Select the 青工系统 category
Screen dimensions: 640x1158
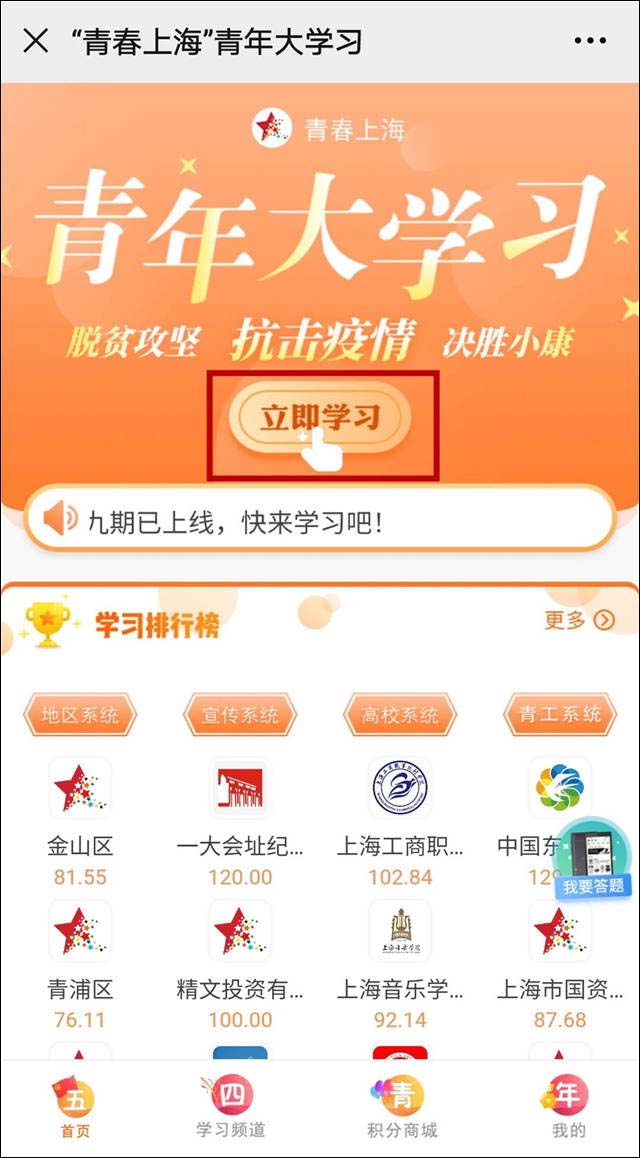click(x=560, y=715)
